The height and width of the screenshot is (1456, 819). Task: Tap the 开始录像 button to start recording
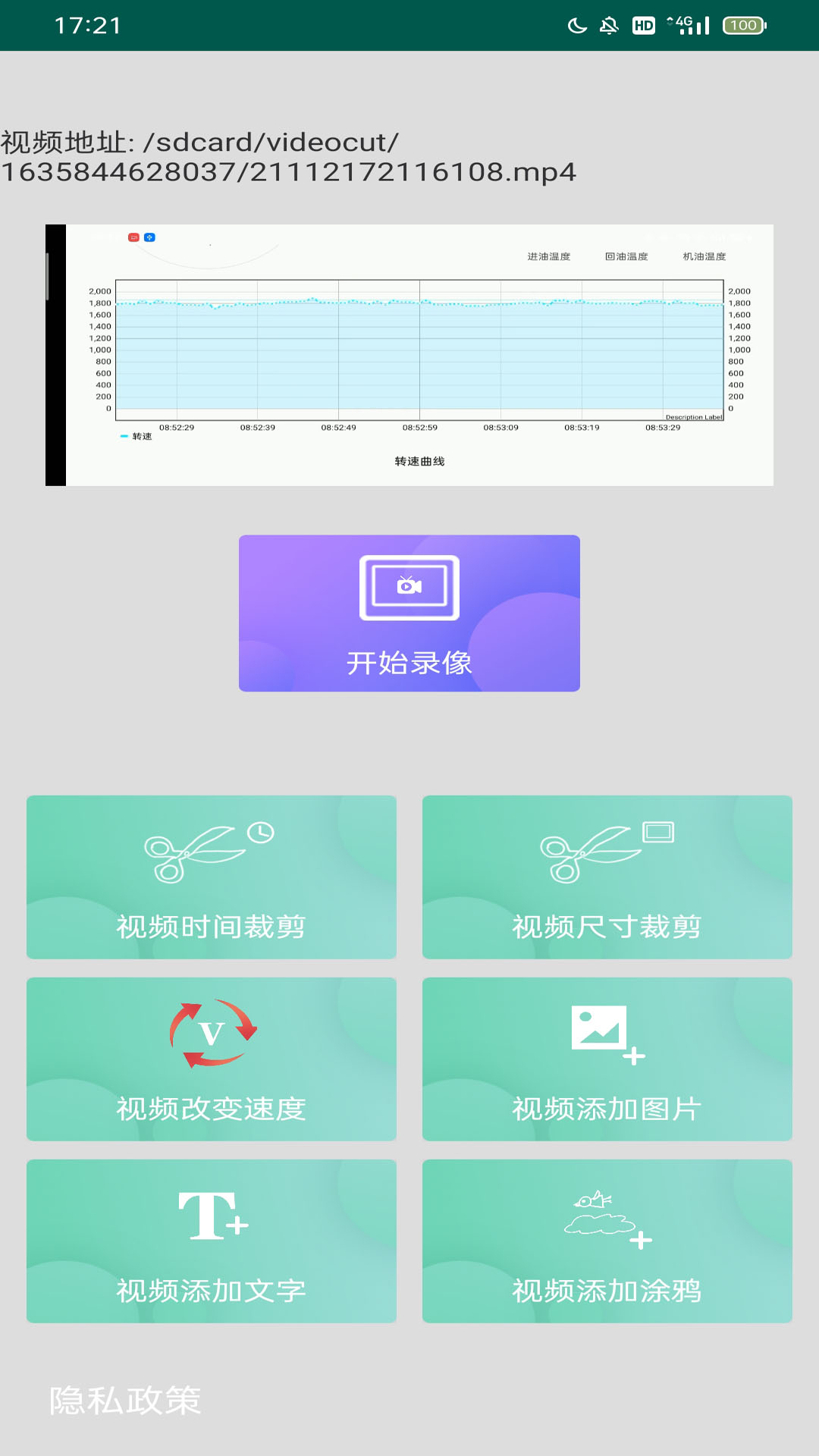point(409,613)
